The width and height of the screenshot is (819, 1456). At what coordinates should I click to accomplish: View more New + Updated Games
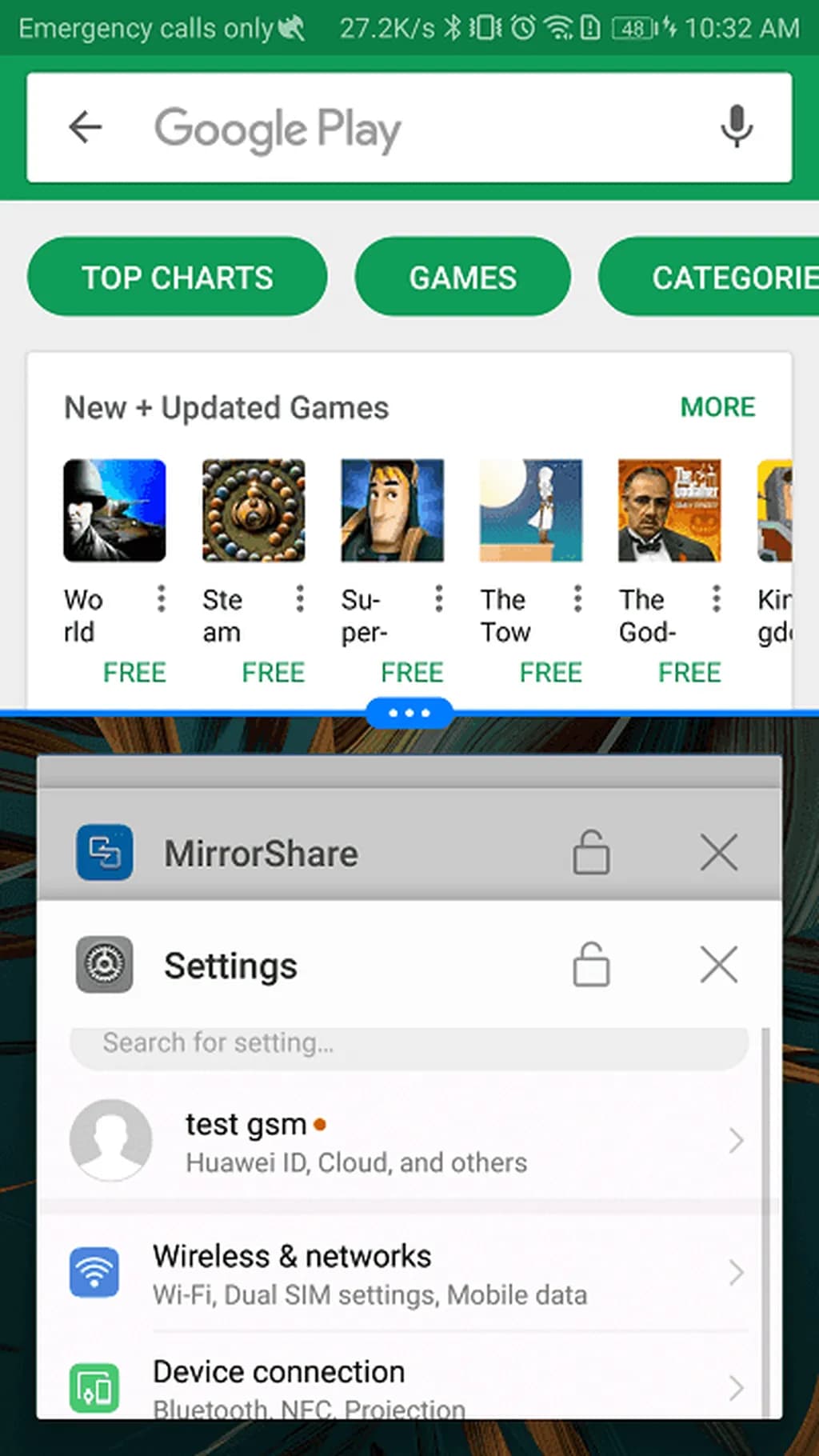[717, 407]
